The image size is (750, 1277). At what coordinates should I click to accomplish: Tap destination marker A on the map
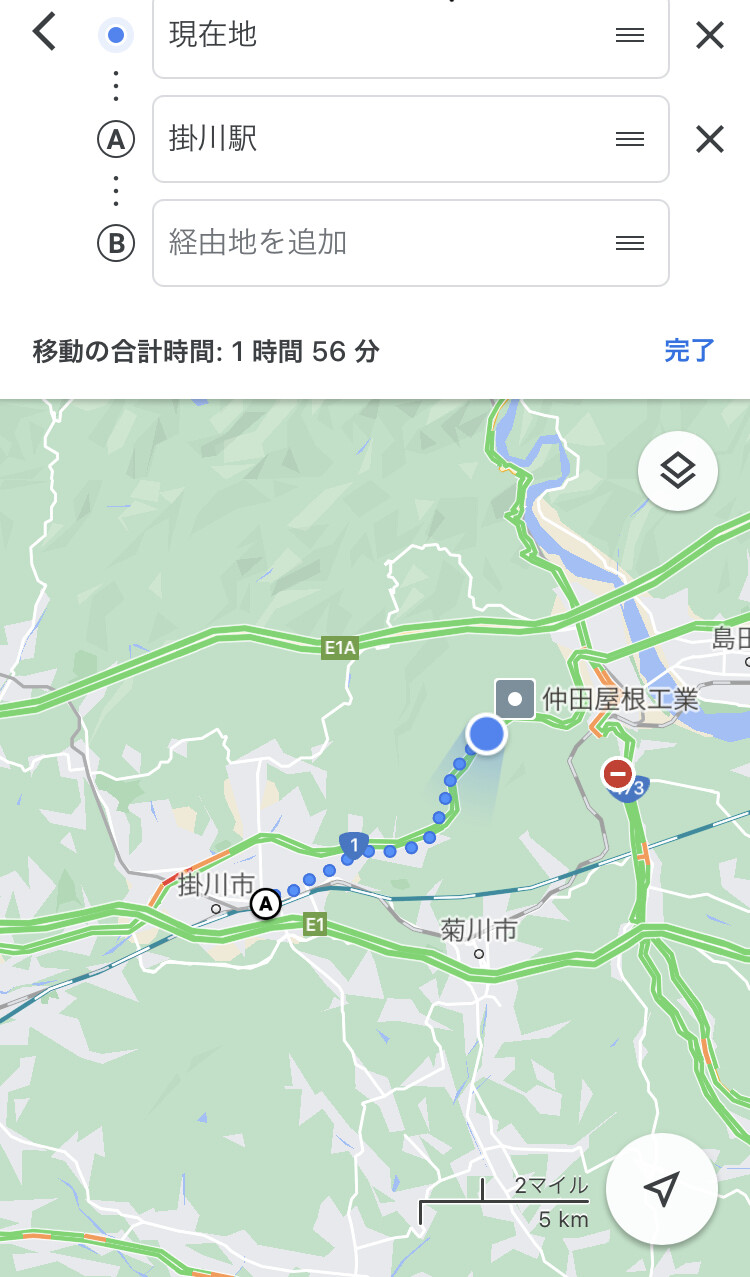265,904
